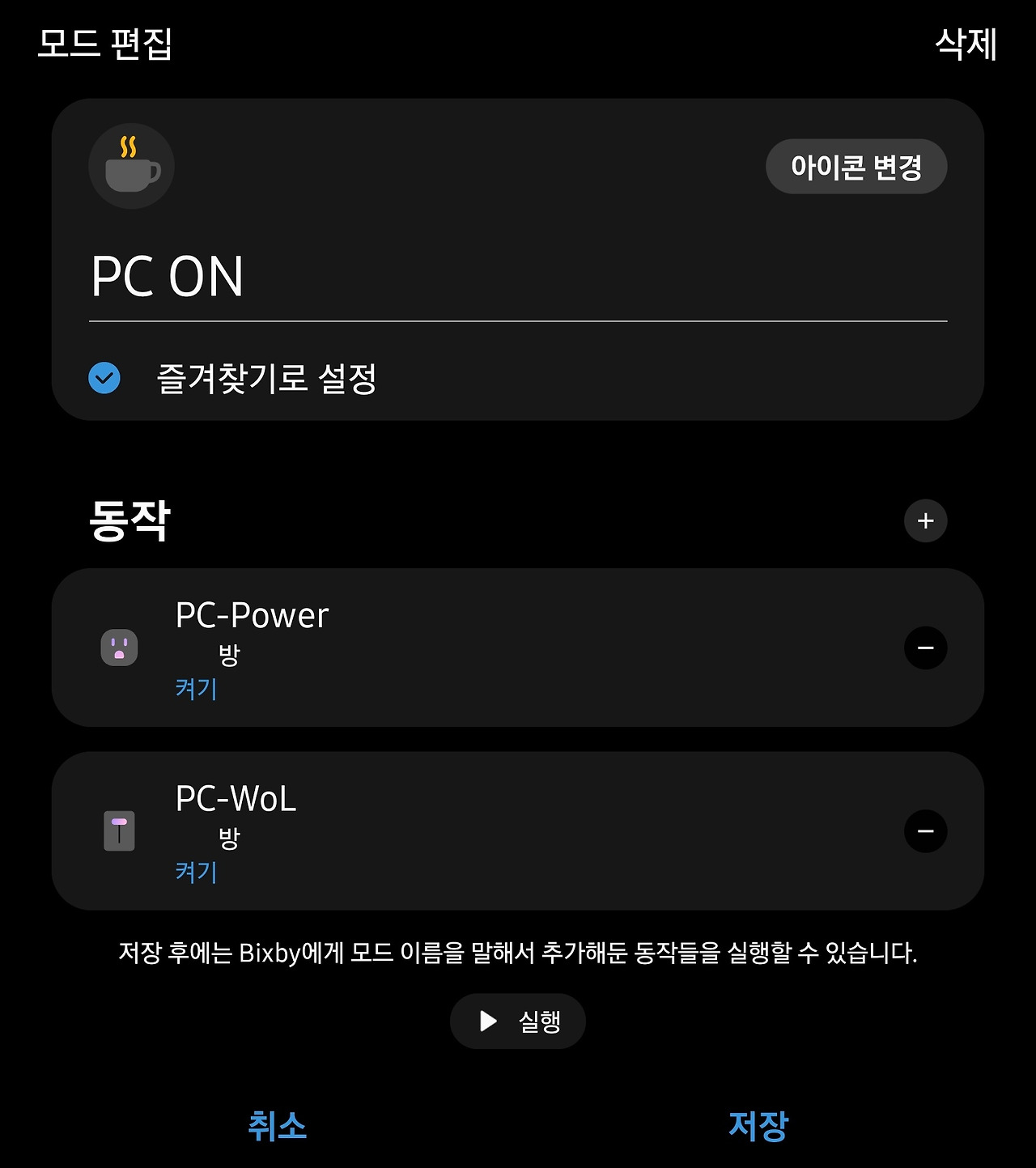Open the PC-Power action card
Screen dimensions: 1036x1168
tap(518, 648)
